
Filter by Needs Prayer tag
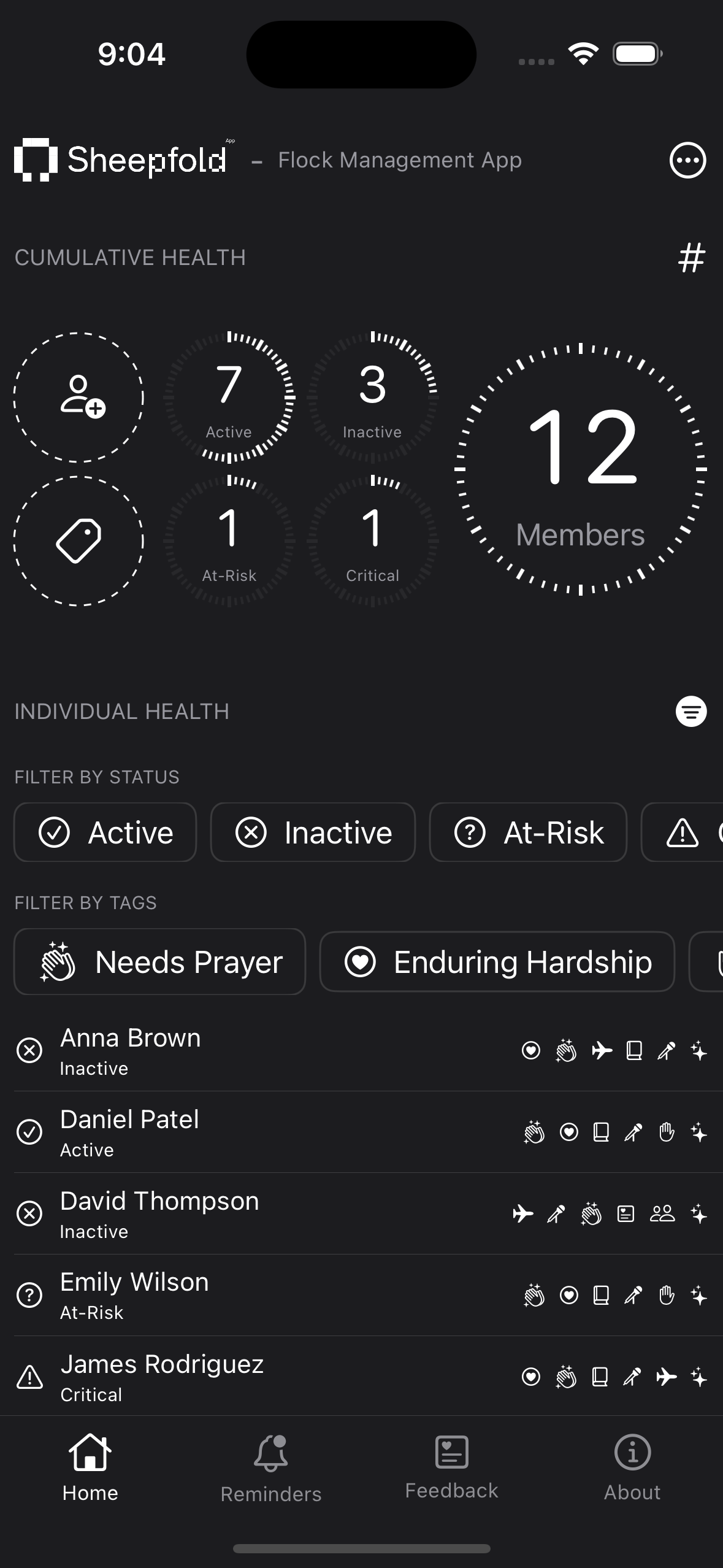[x=159, y=961]
